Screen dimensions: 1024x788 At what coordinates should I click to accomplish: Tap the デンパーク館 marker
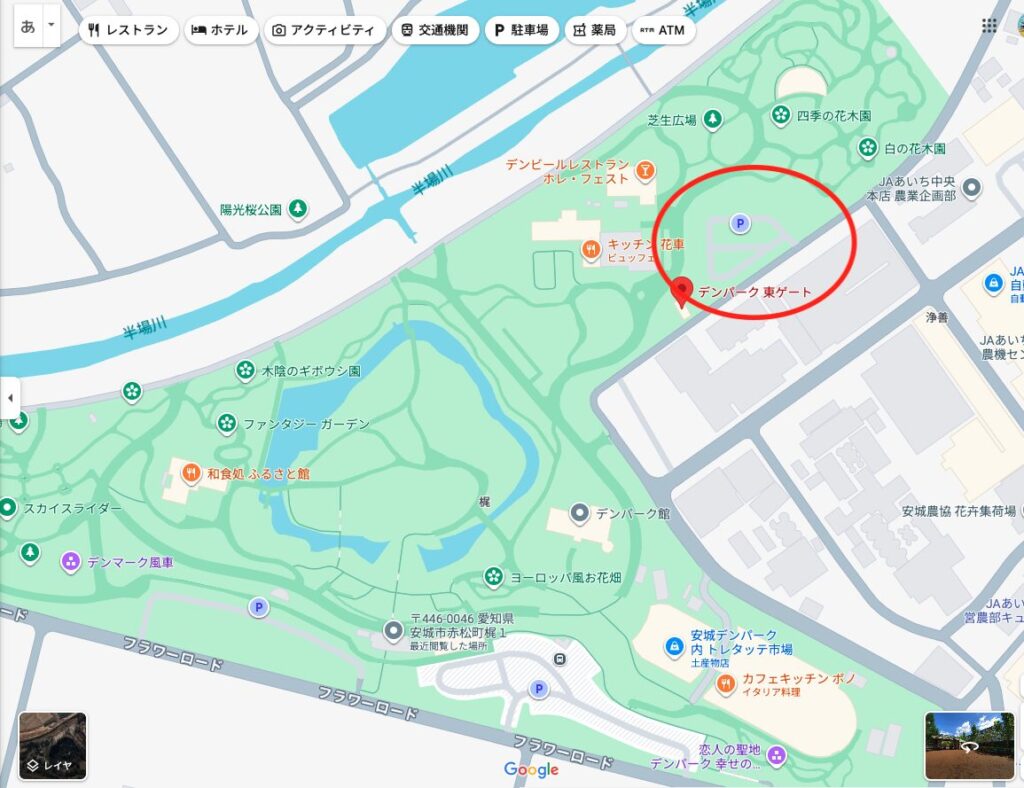[578, 514]
